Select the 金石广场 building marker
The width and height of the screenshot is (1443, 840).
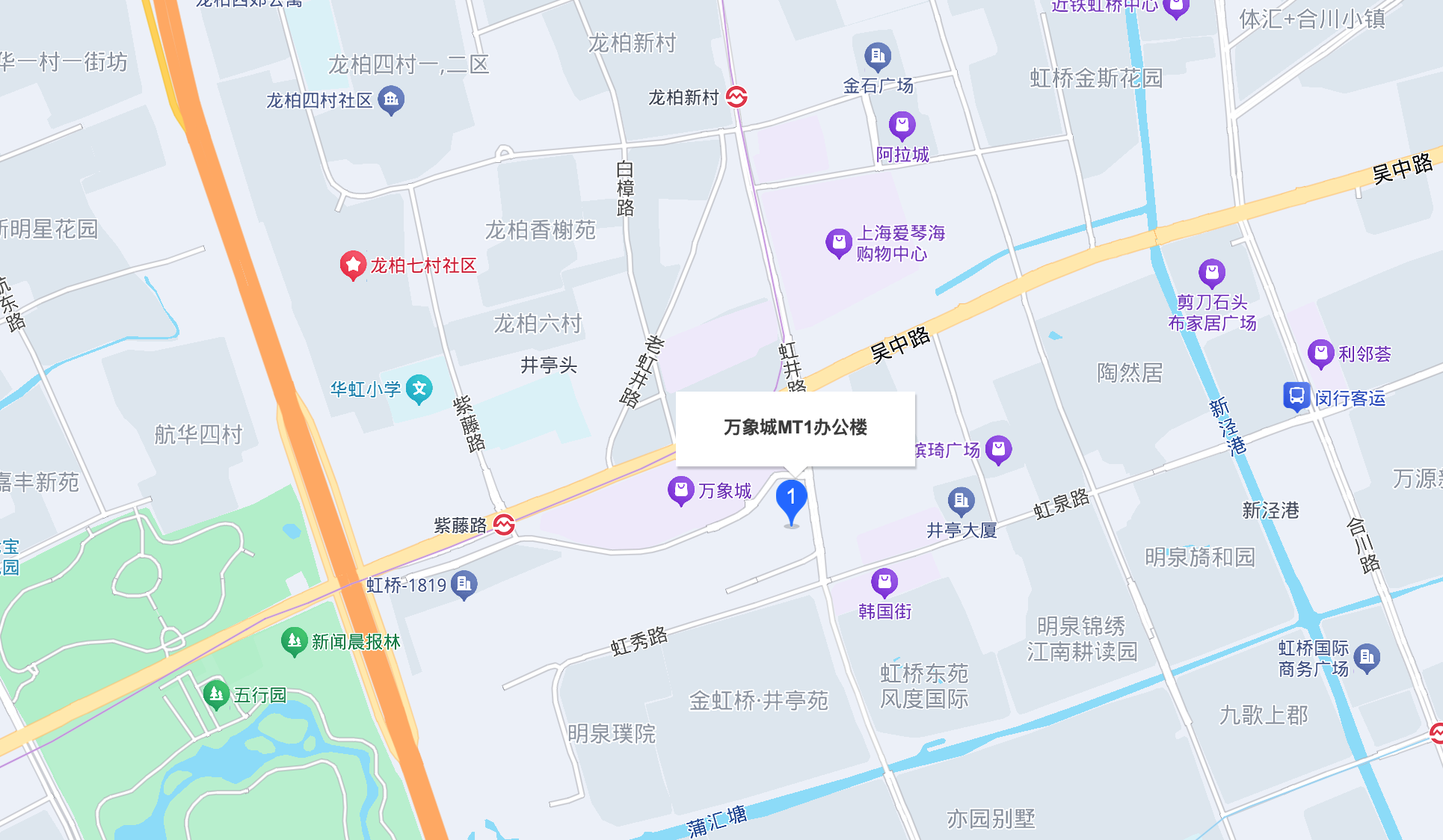pos(877,56)
